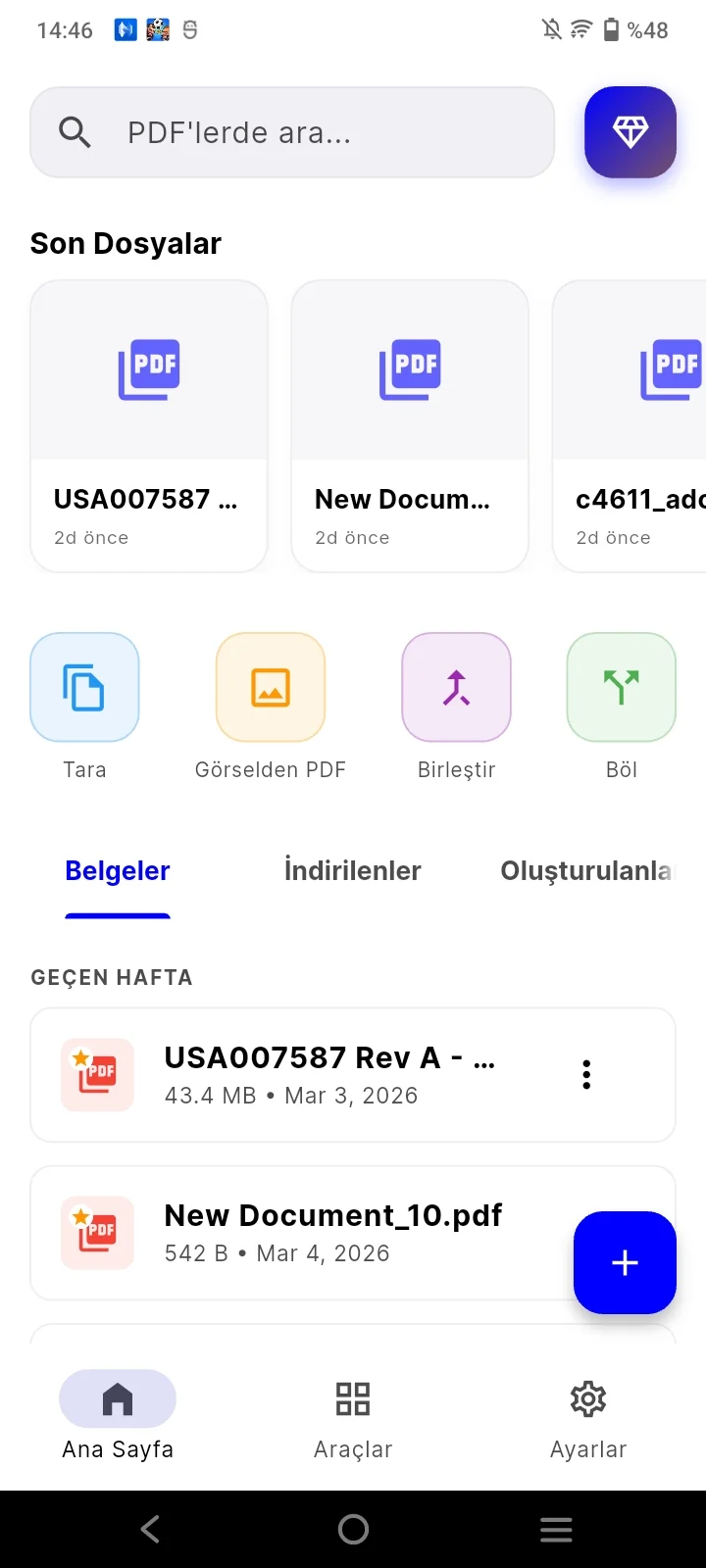The width and height of the screenshot is (706, 1568).
Task: Open options menu for USA007587 Rev A
Action: 586,1074
